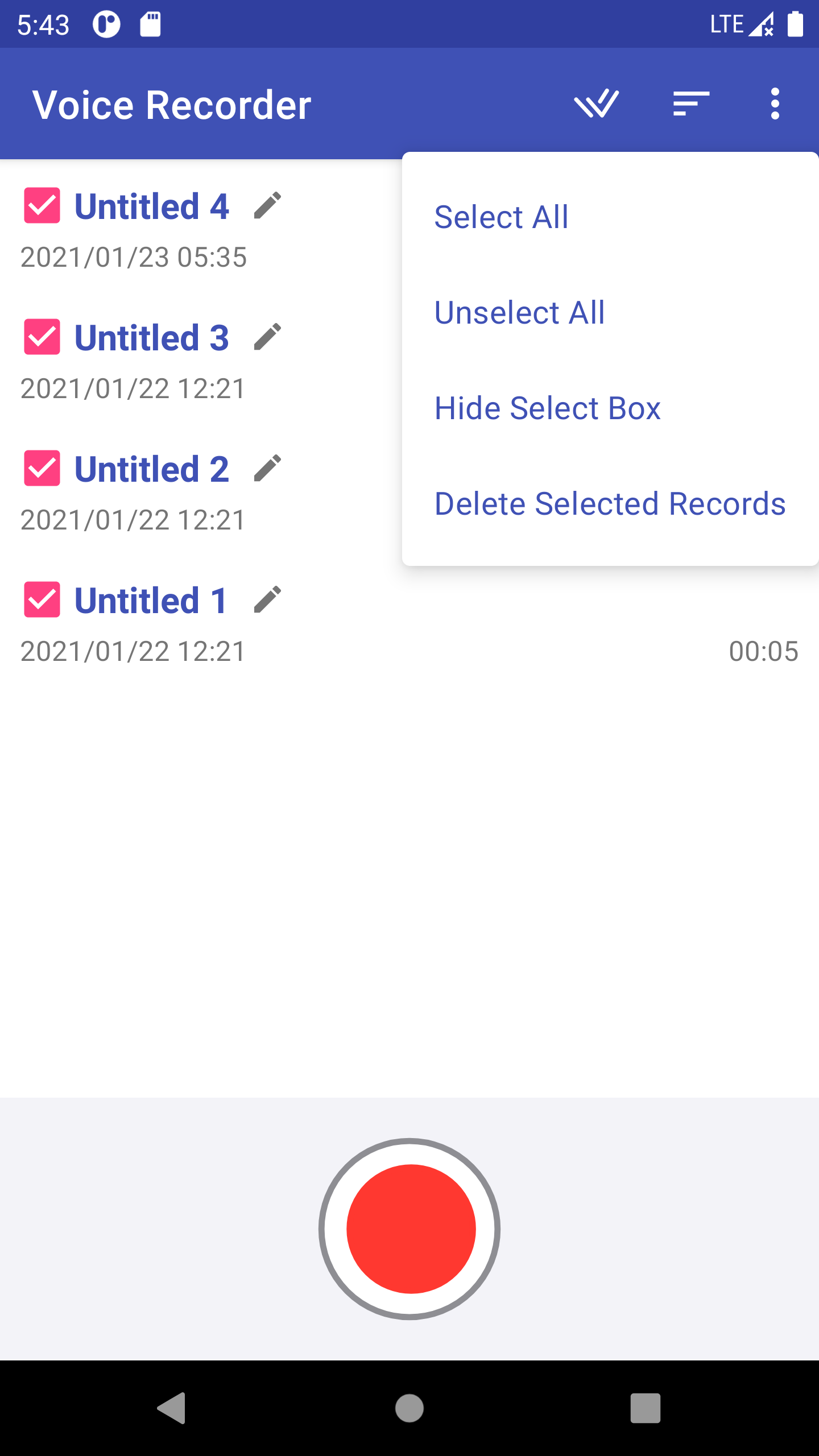
Task: Start recording with the red button
Action: 409,1228
